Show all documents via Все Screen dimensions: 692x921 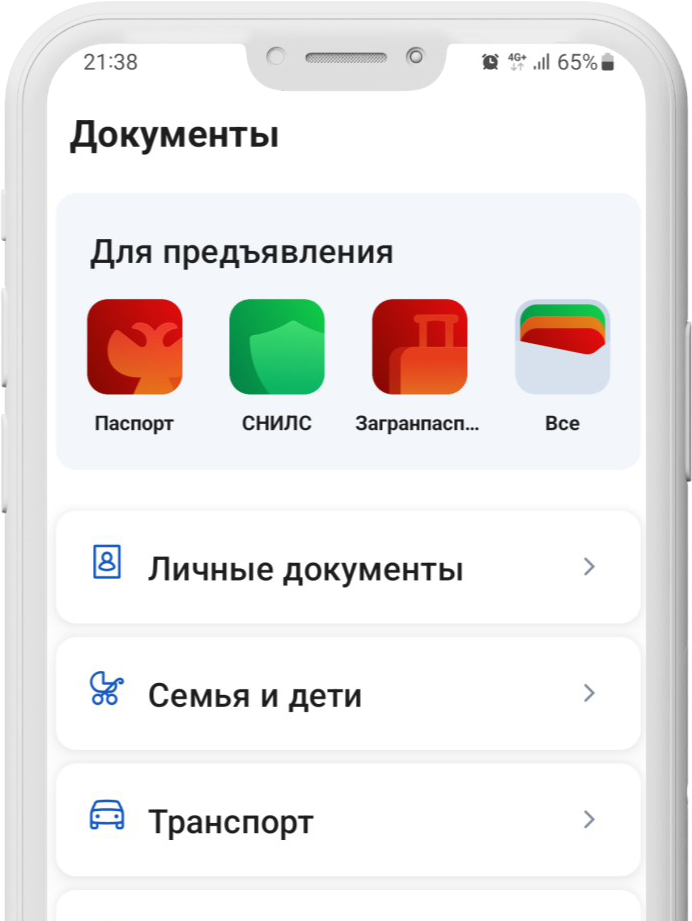coord(562,347)
